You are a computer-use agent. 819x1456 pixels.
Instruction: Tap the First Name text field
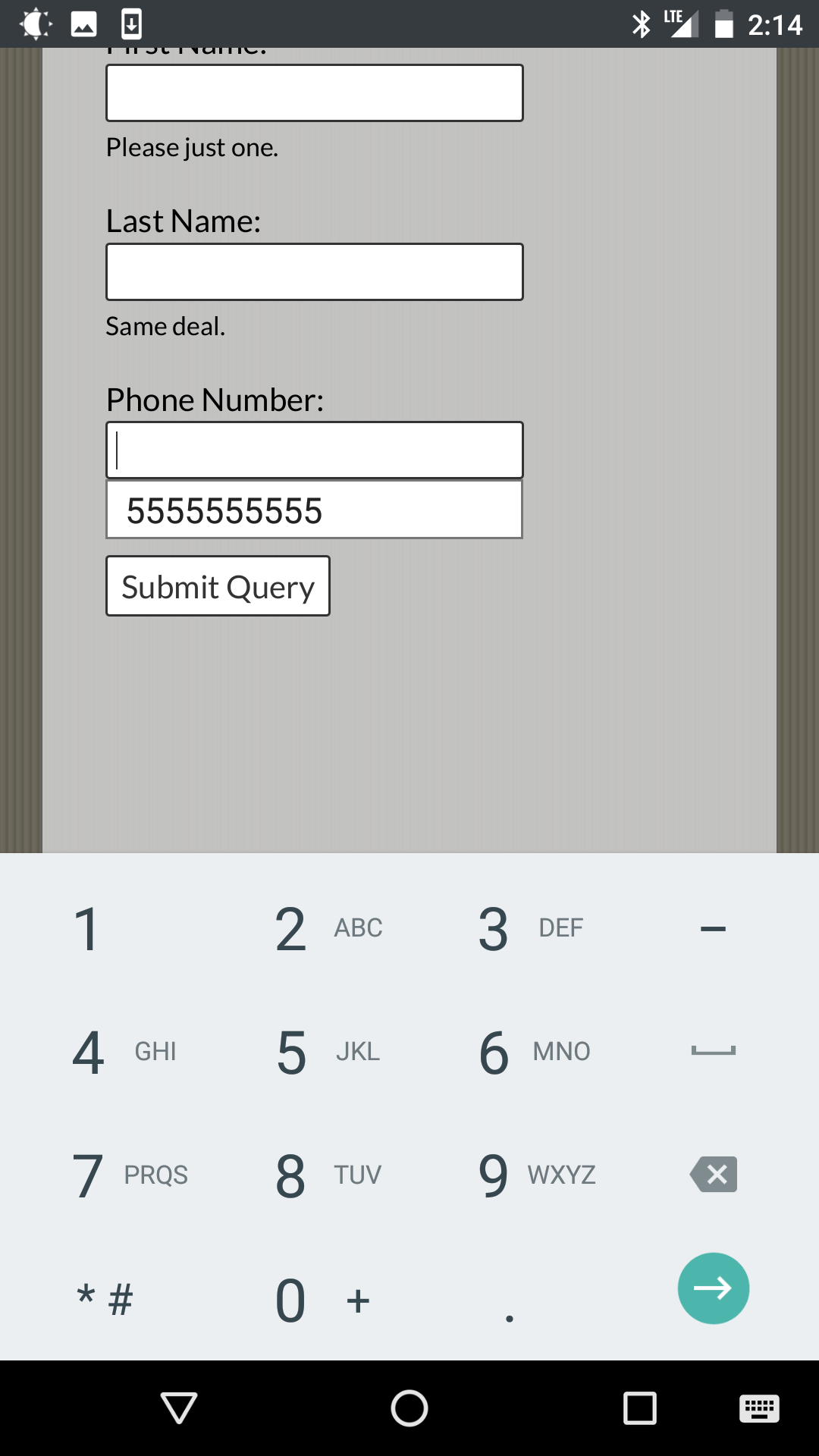pyautogui.click(x=315, y=93)
